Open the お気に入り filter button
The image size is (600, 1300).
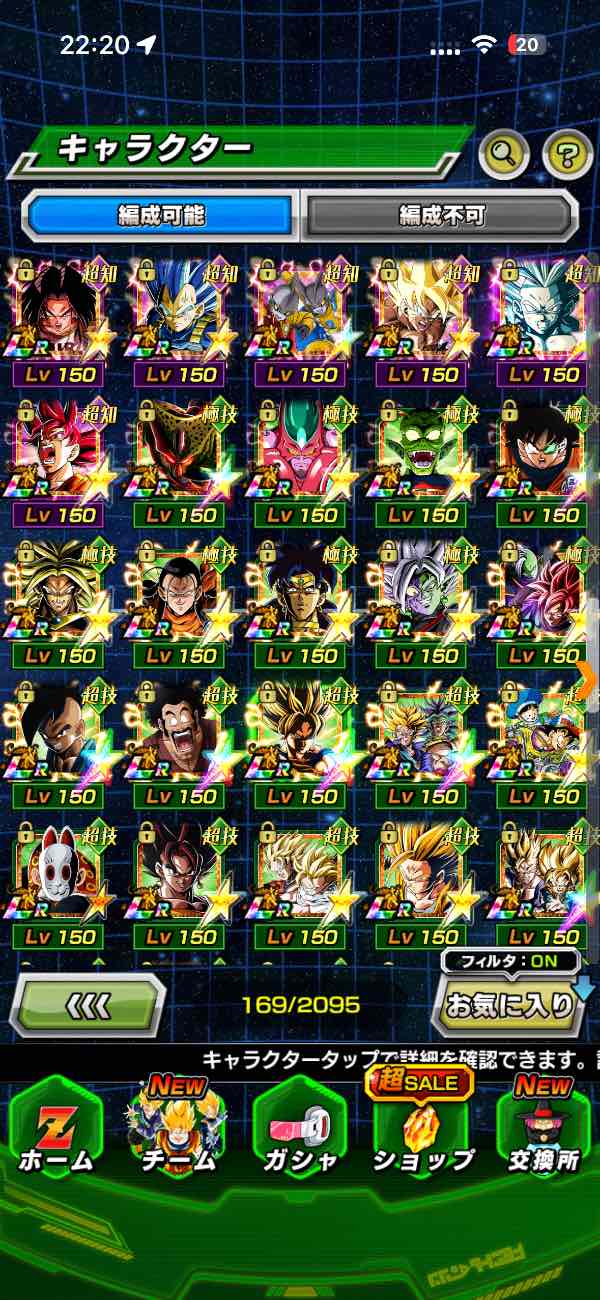[x=511, y=1004]
